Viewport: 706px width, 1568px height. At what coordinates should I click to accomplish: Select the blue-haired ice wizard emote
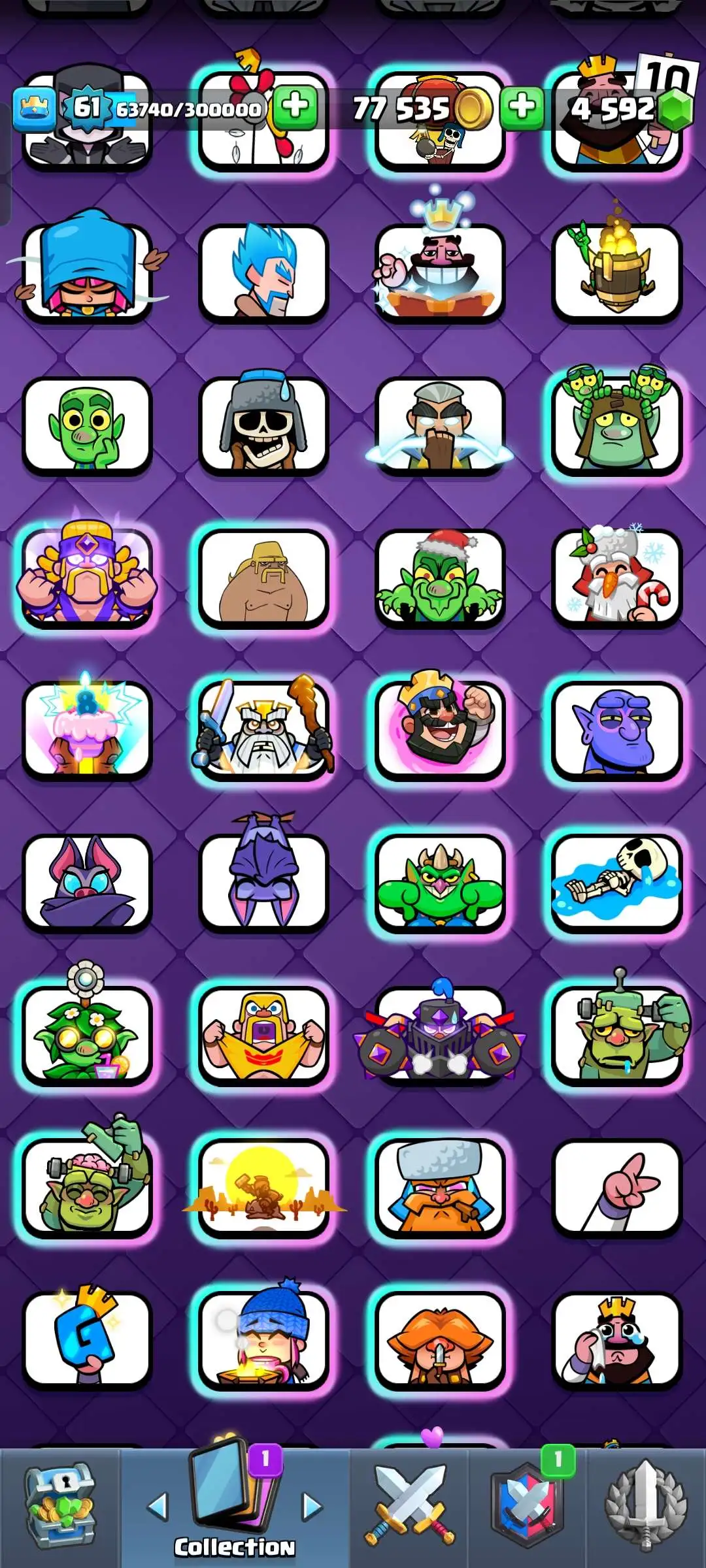263,273
